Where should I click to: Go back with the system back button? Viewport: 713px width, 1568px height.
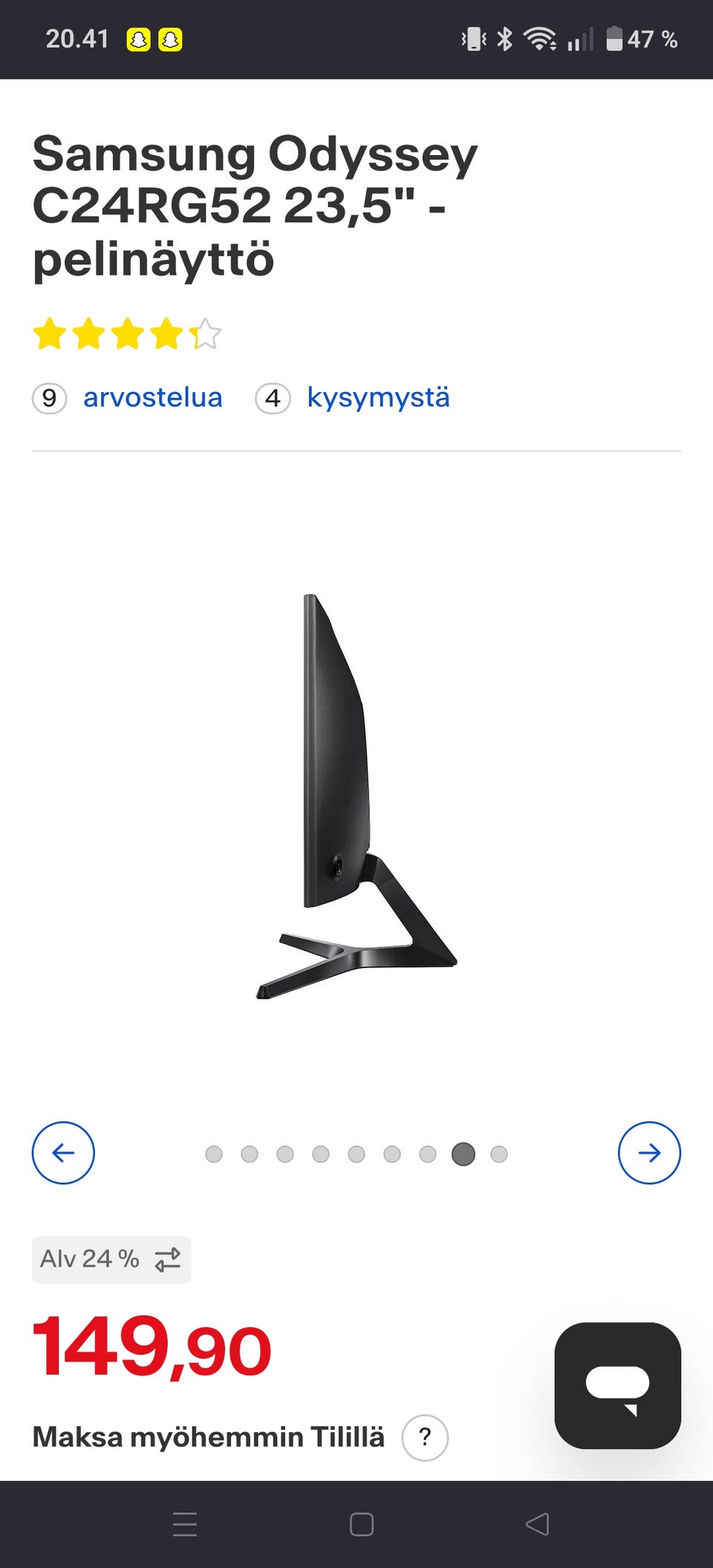[x=537, y=1524]
